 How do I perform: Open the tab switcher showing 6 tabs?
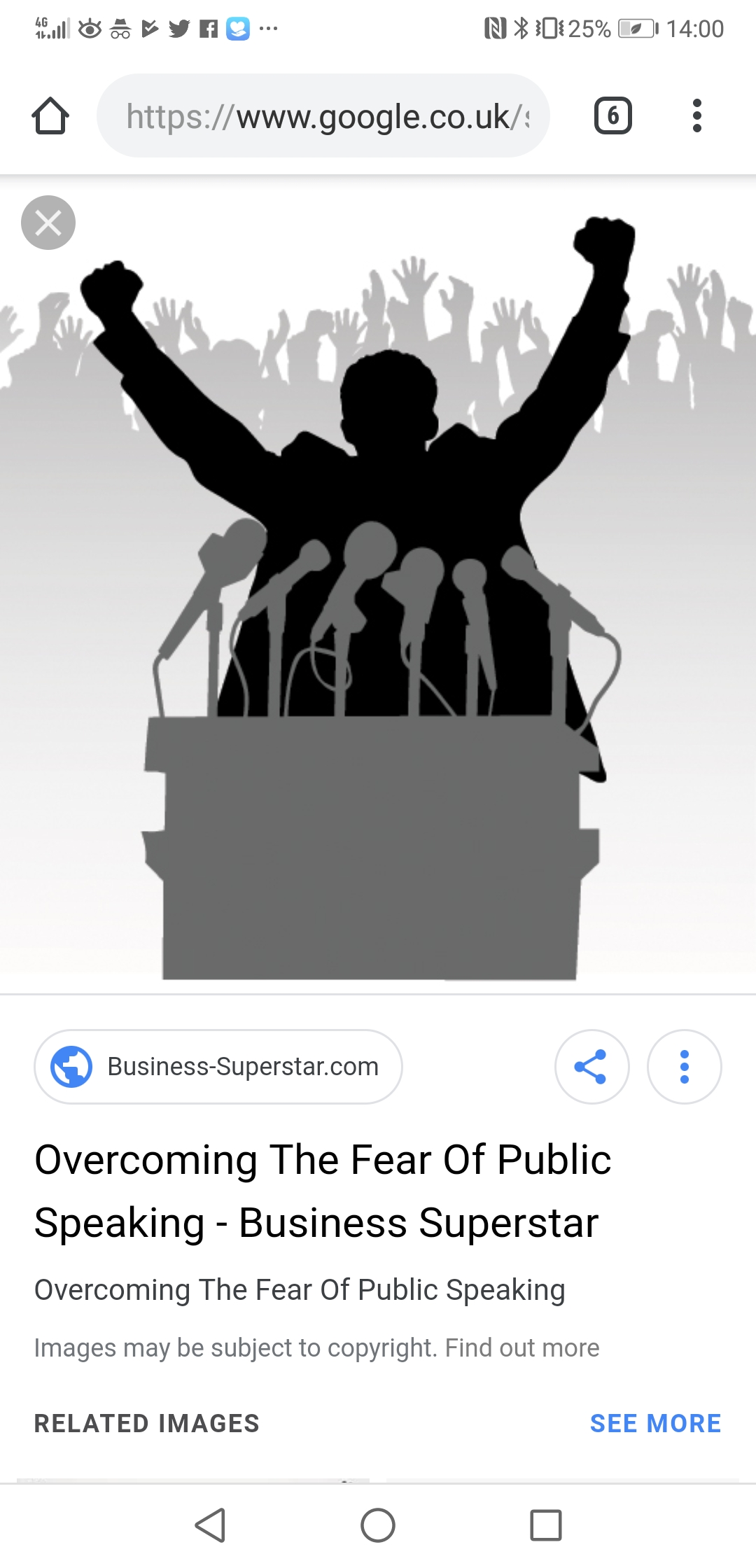[612, 116]
